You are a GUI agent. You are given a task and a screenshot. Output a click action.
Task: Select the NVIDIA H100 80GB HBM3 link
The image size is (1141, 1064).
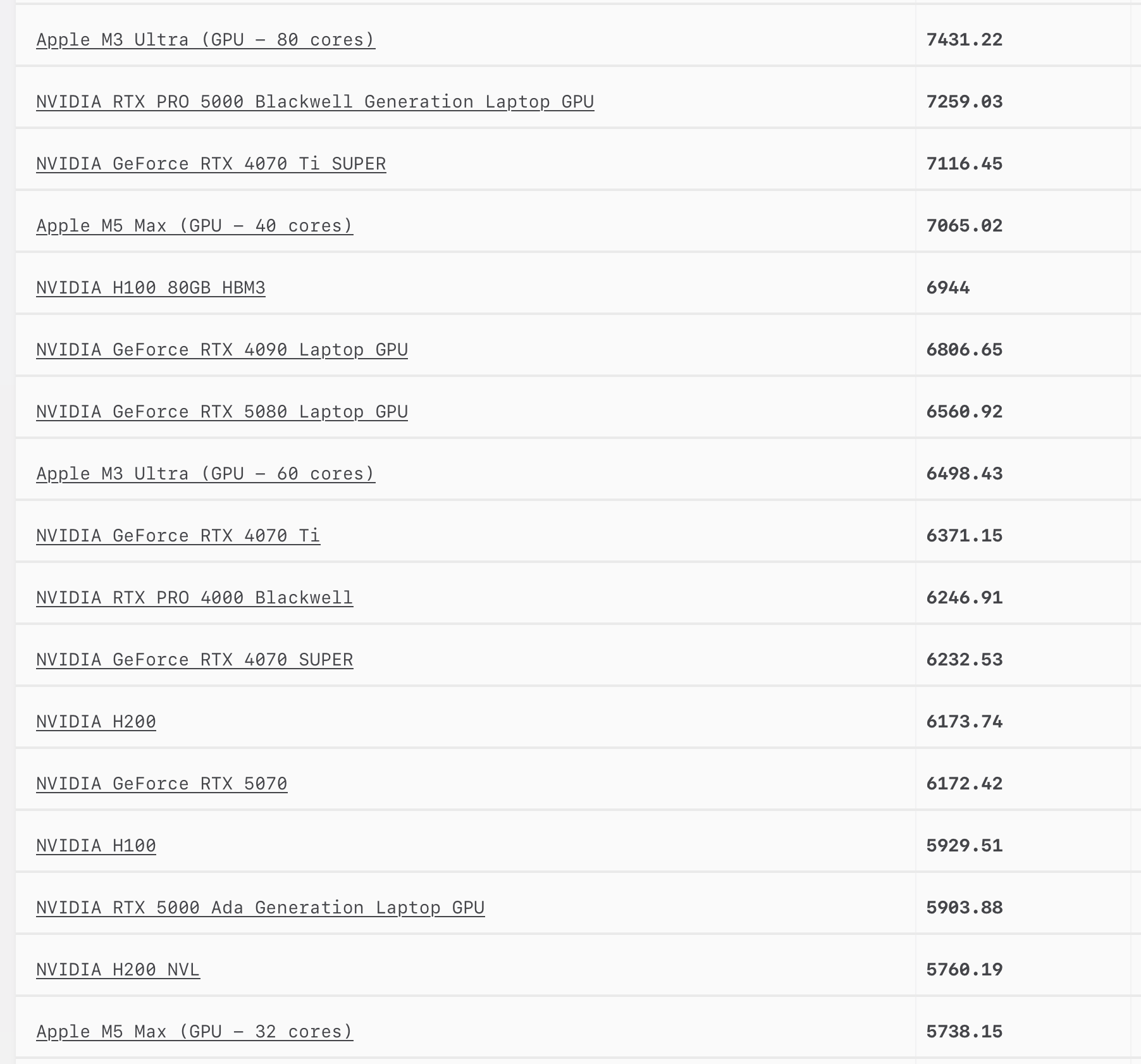[151, 288]
